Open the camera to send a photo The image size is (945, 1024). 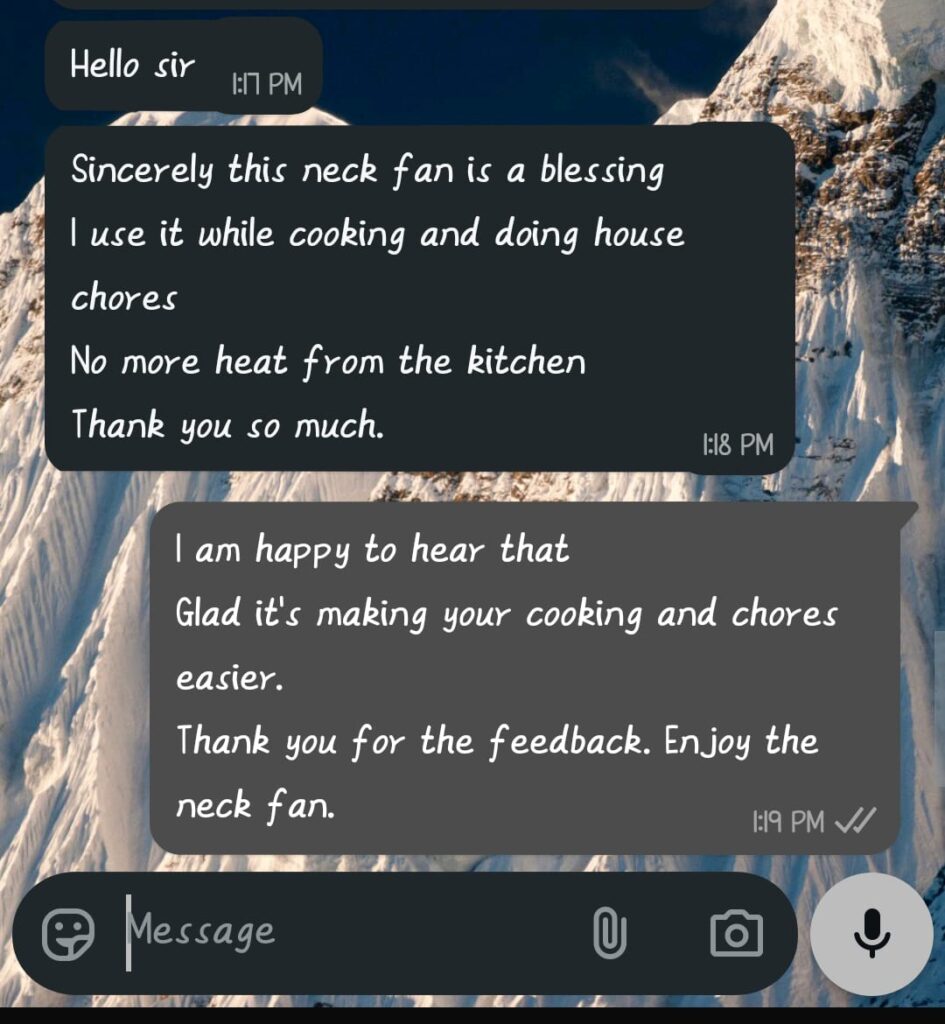[x=736, y=934]
